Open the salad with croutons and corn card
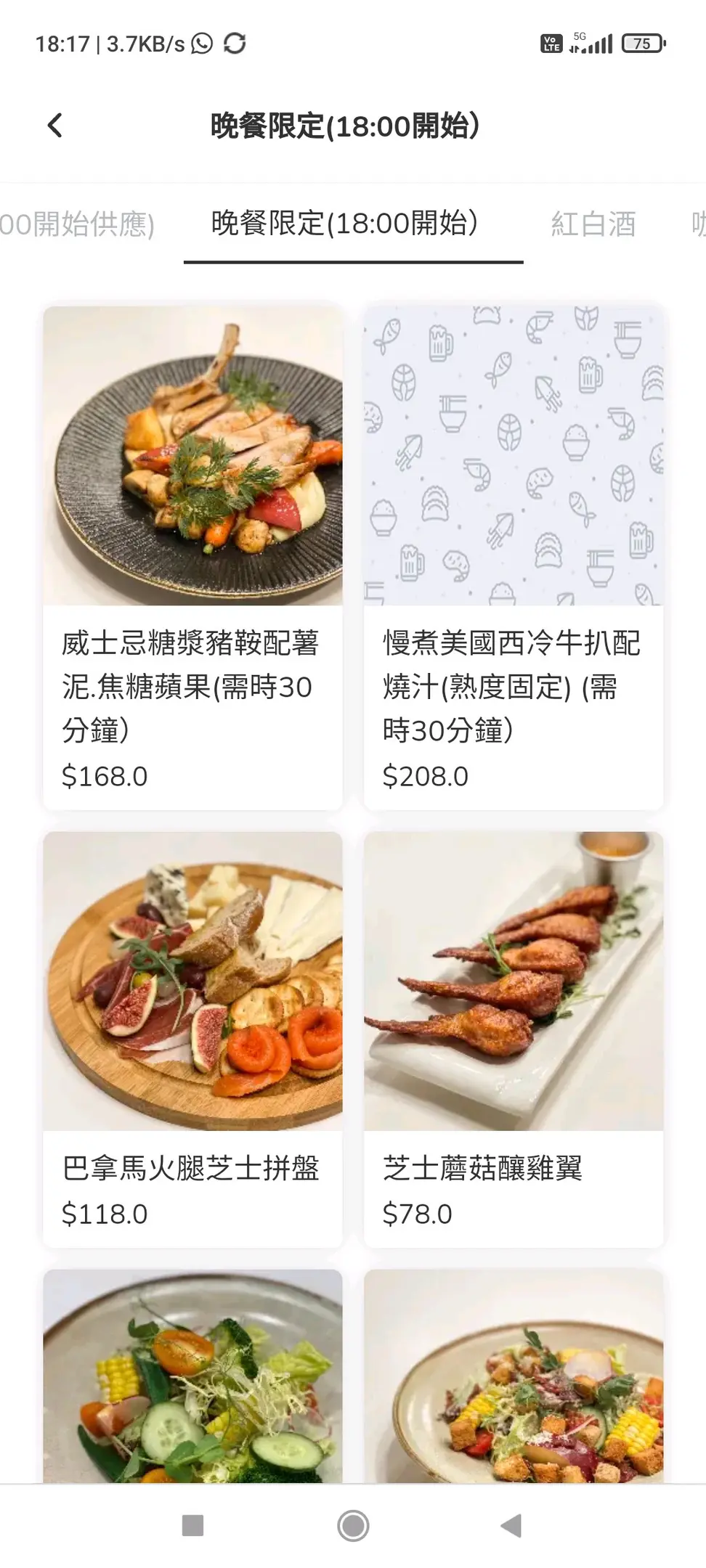The image size is (706, 1568). tap(513, 1376)
